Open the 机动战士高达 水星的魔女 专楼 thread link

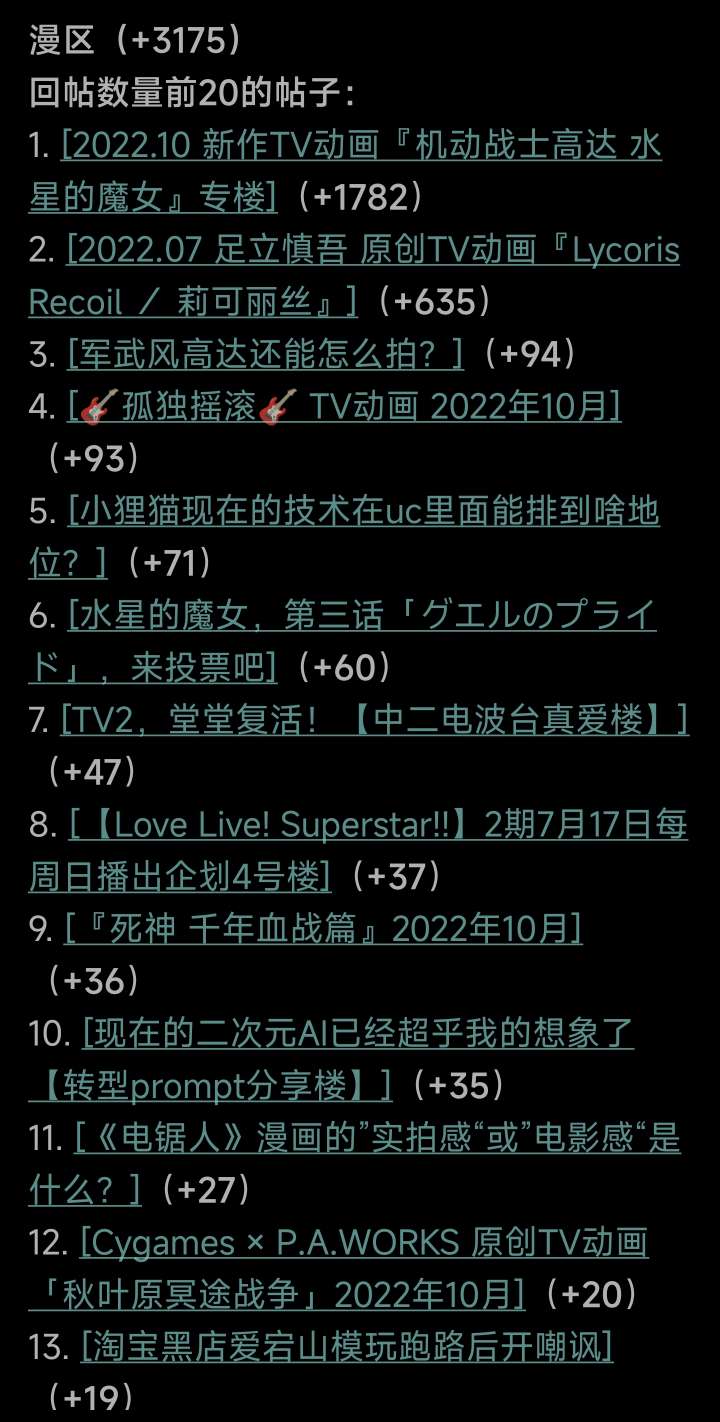pyautogui.click(x=360, y=146)
